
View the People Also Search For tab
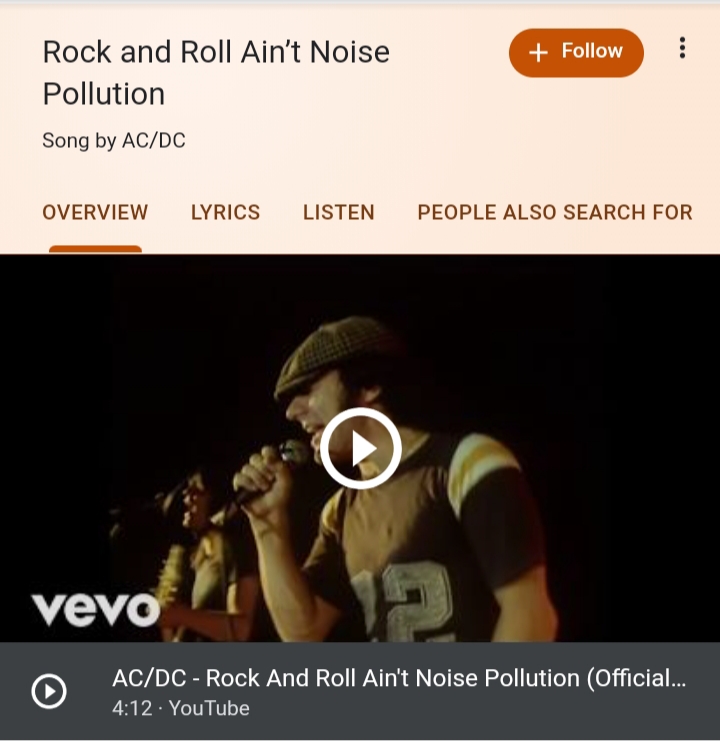[x=555, y=212]
